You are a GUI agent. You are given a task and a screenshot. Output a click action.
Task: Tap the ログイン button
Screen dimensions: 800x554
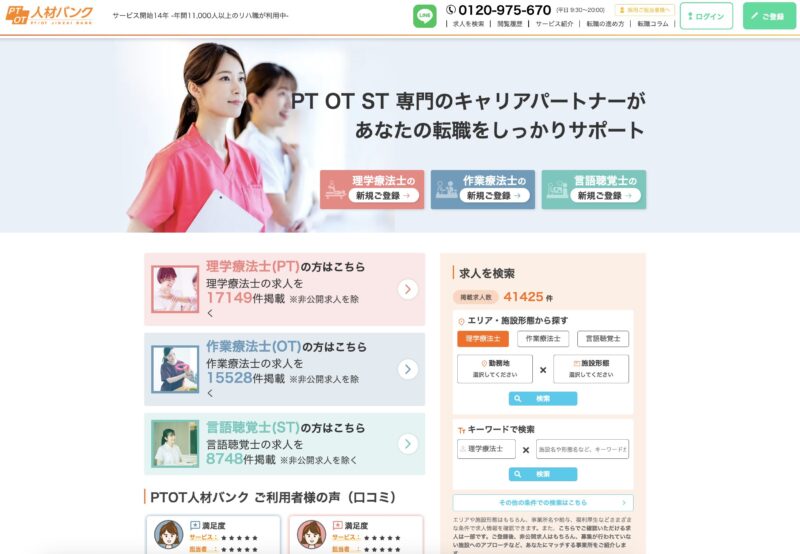coord(706,16)
